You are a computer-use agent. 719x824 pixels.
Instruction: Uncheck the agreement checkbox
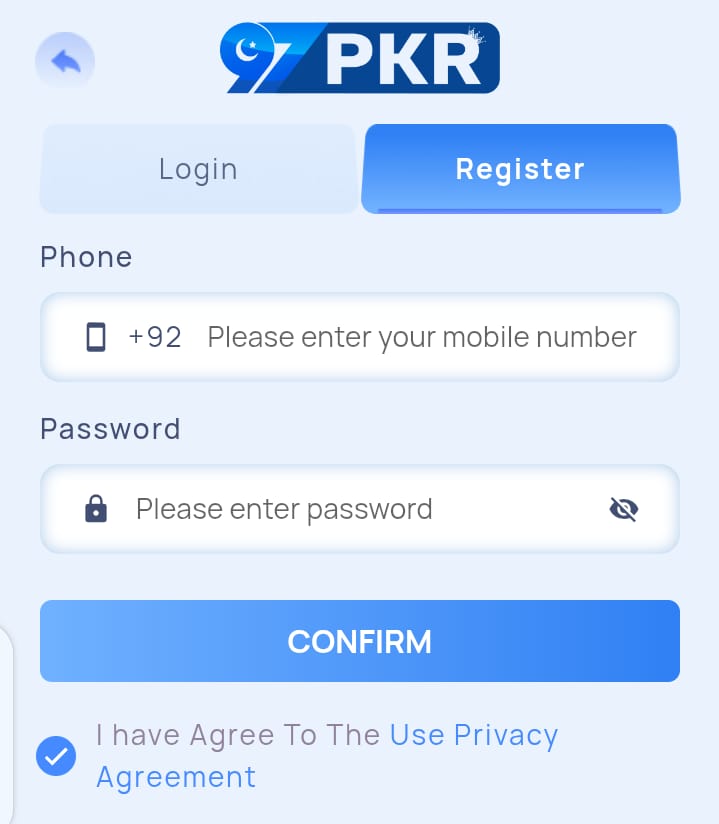click(56, 756)
